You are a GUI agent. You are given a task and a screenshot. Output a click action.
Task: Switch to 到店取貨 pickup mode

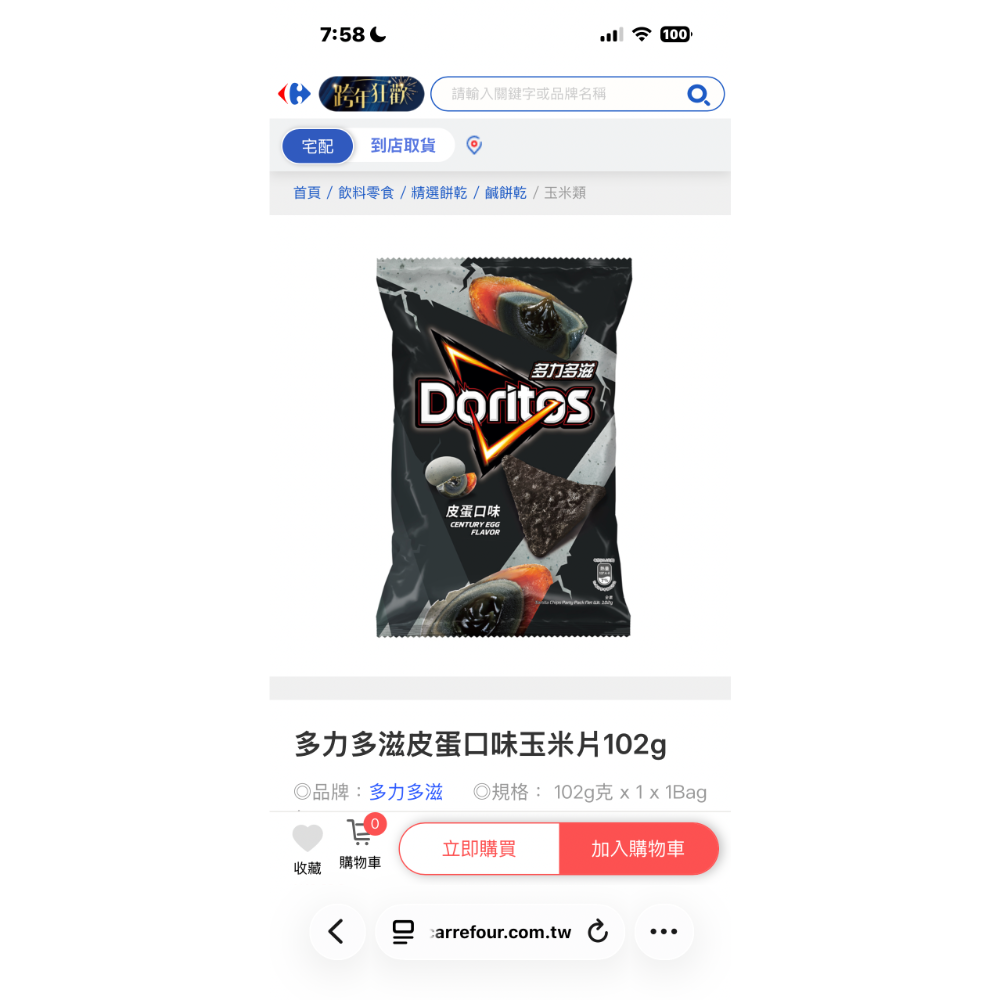click(403, 146)
